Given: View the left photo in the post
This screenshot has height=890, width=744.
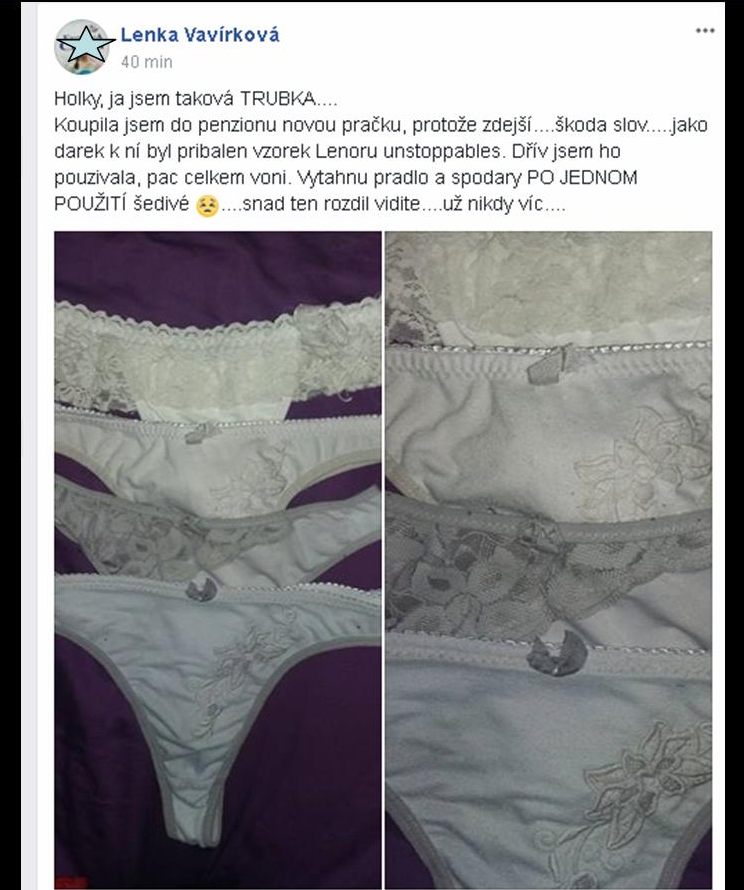Looking at the screenshot, I should pos(218,560).
